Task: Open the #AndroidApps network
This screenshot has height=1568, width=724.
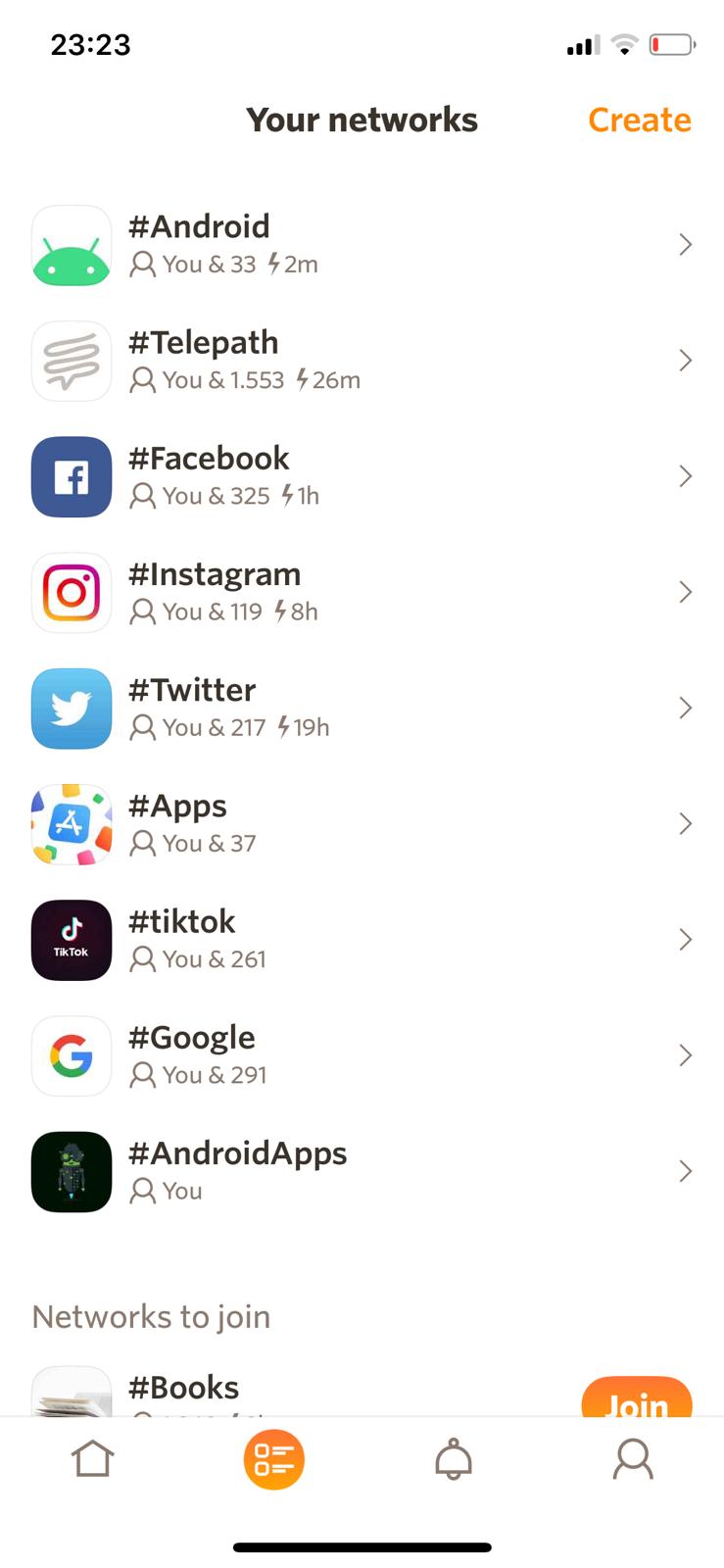Action: [x=362, y=1171]
